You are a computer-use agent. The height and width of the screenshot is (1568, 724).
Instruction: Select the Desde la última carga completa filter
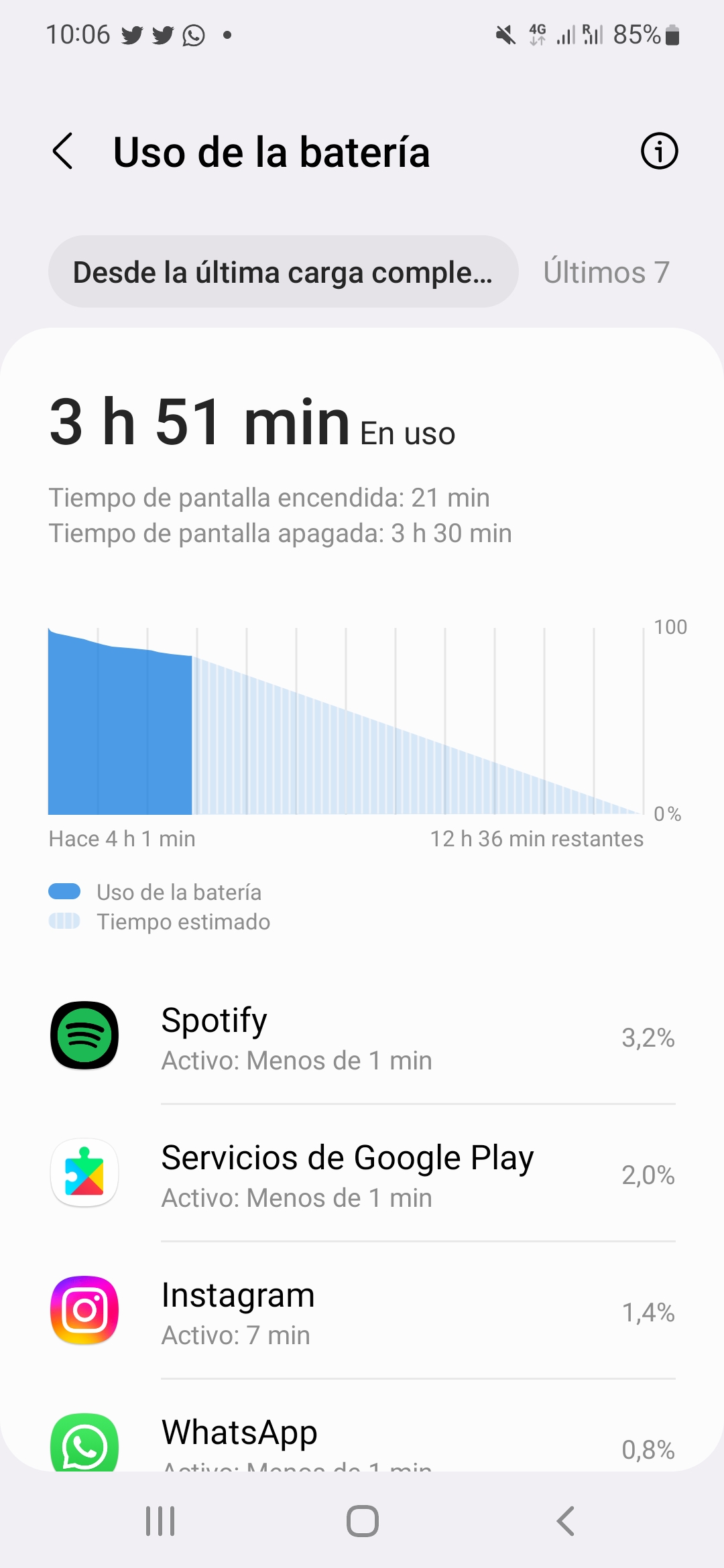pos(282,272)
